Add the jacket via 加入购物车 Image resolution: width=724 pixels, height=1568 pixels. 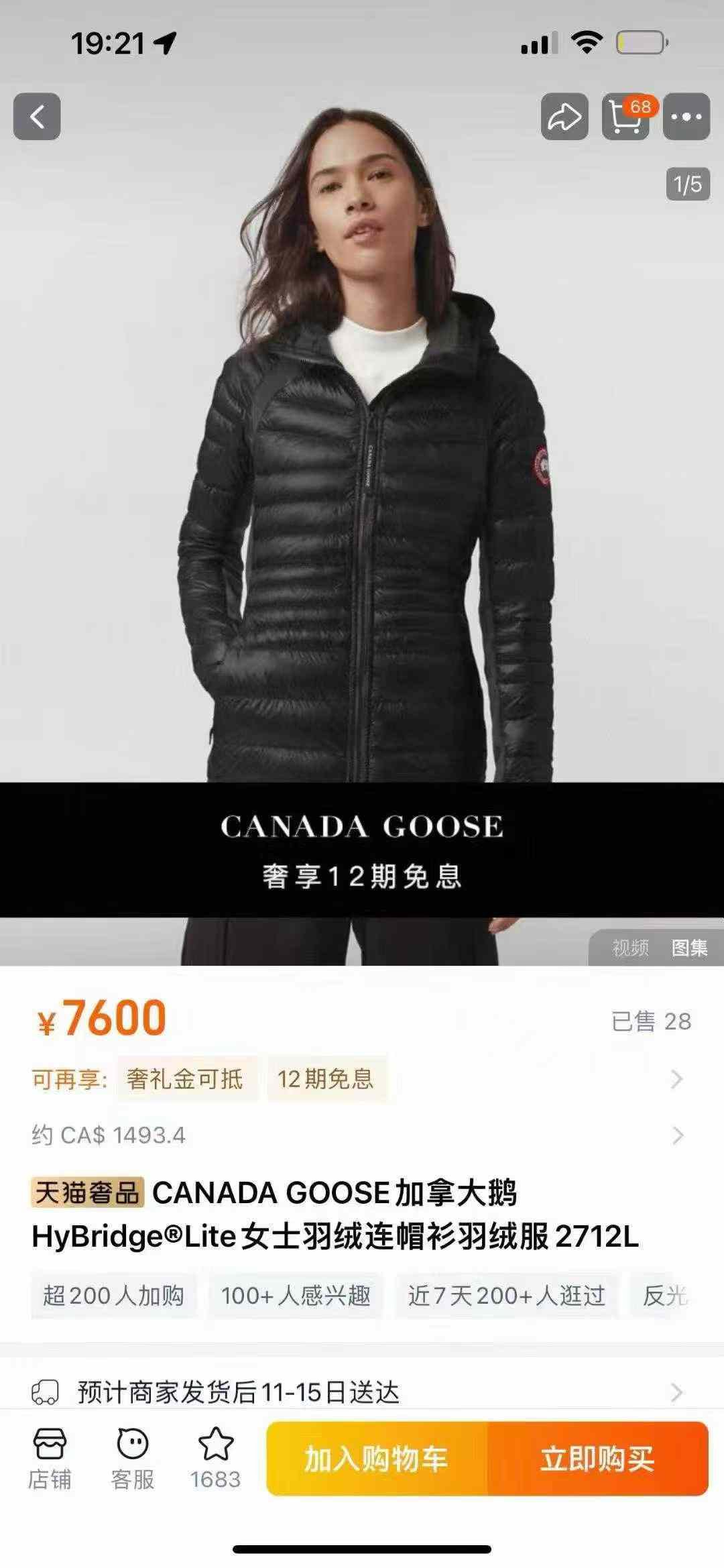click(377, 1459)
